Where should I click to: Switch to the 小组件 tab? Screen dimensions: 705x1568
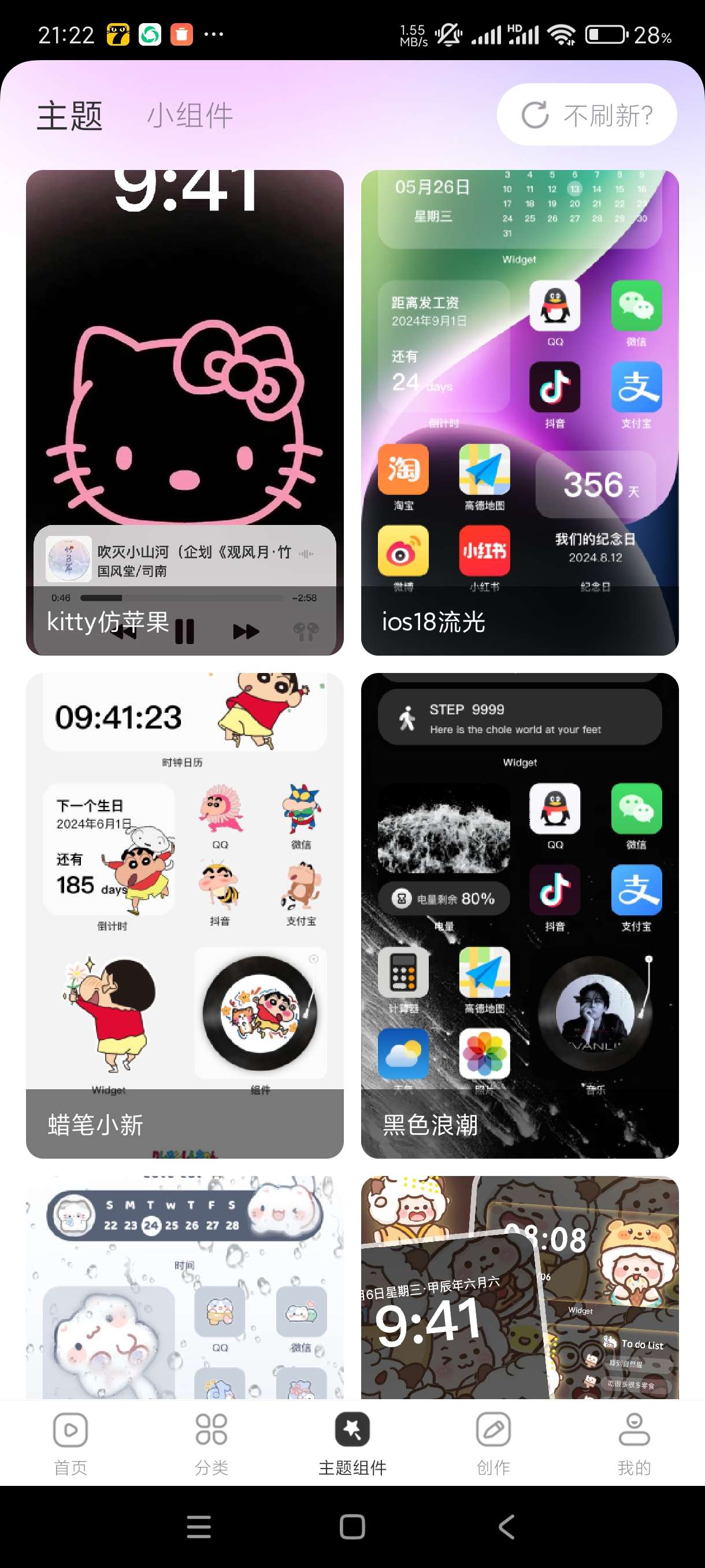point(190,115)
